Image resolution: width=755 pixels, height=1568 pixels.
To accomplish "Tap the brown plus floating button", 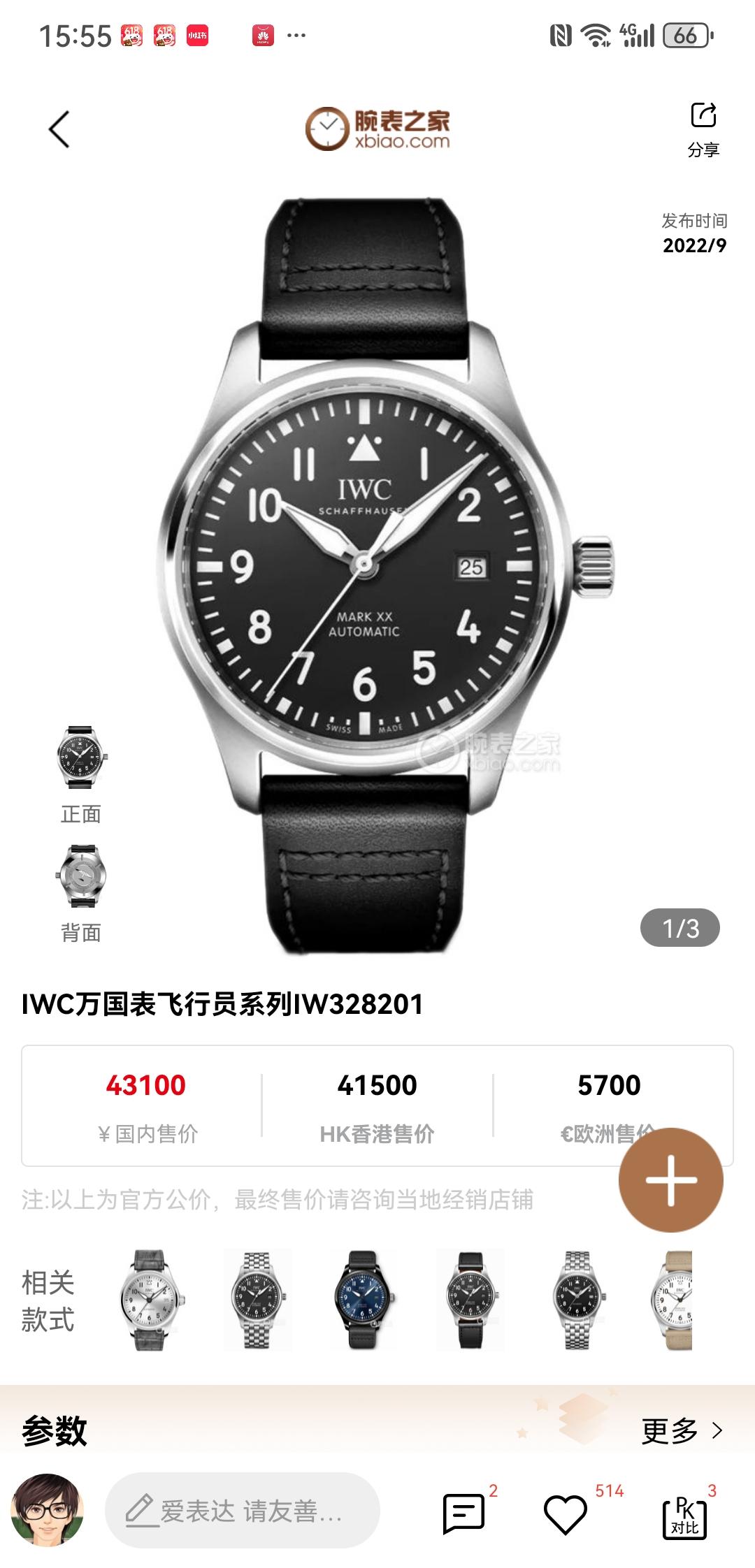I will [670, 1180].
